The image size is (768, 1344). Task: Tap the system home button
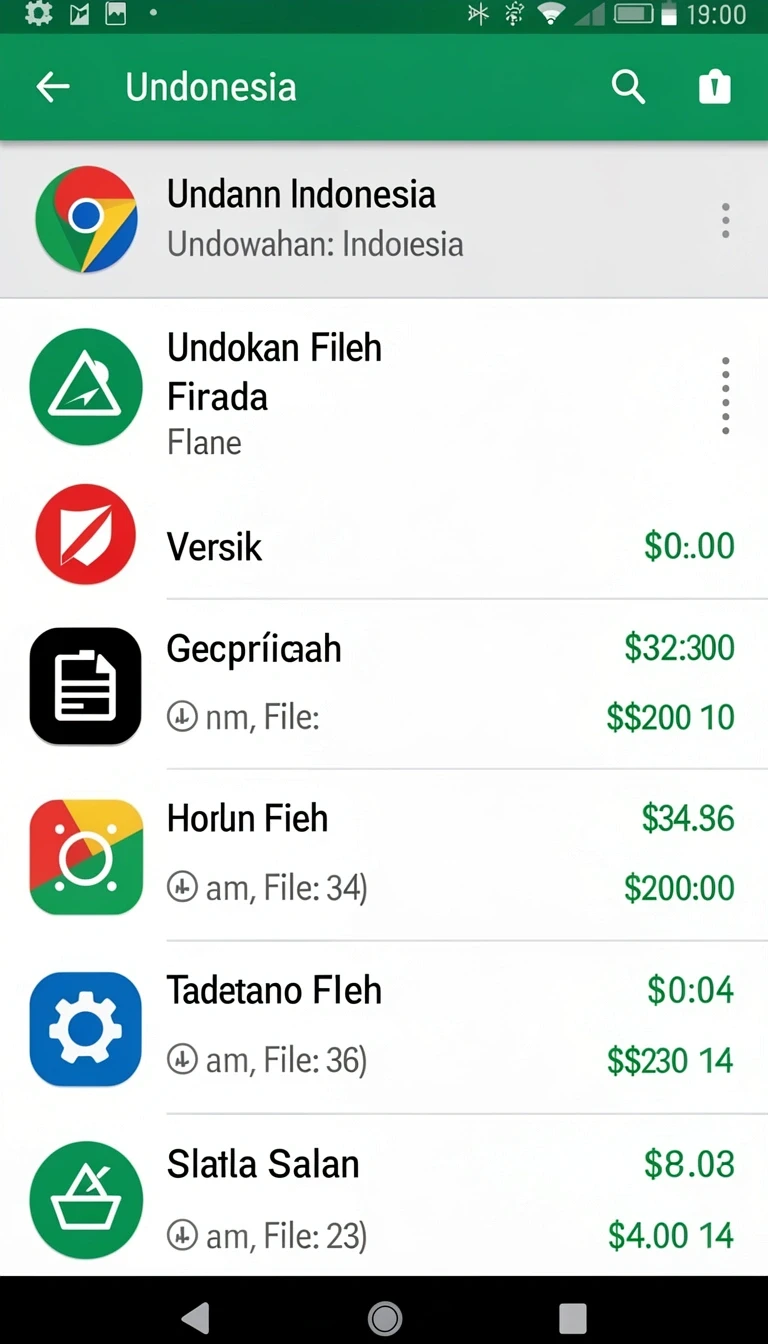click(x=384, y=1317)
